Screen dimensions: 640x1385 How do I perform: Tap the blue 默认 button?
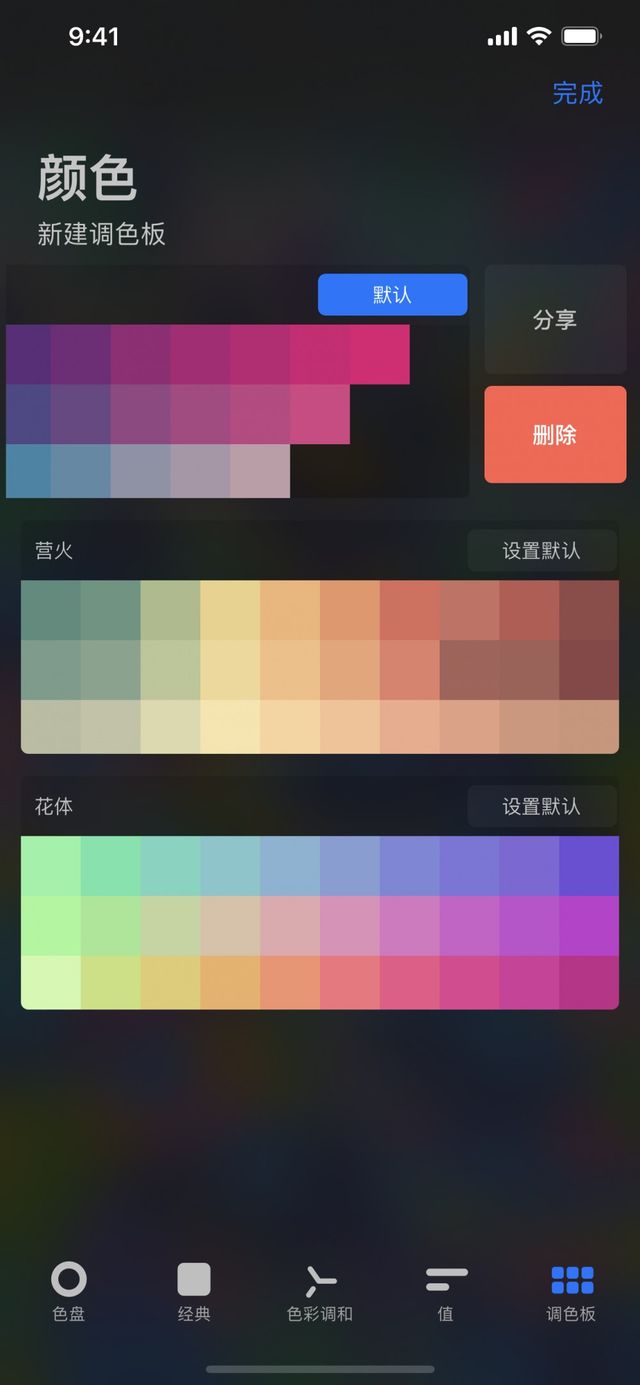[x=392, y=295]
